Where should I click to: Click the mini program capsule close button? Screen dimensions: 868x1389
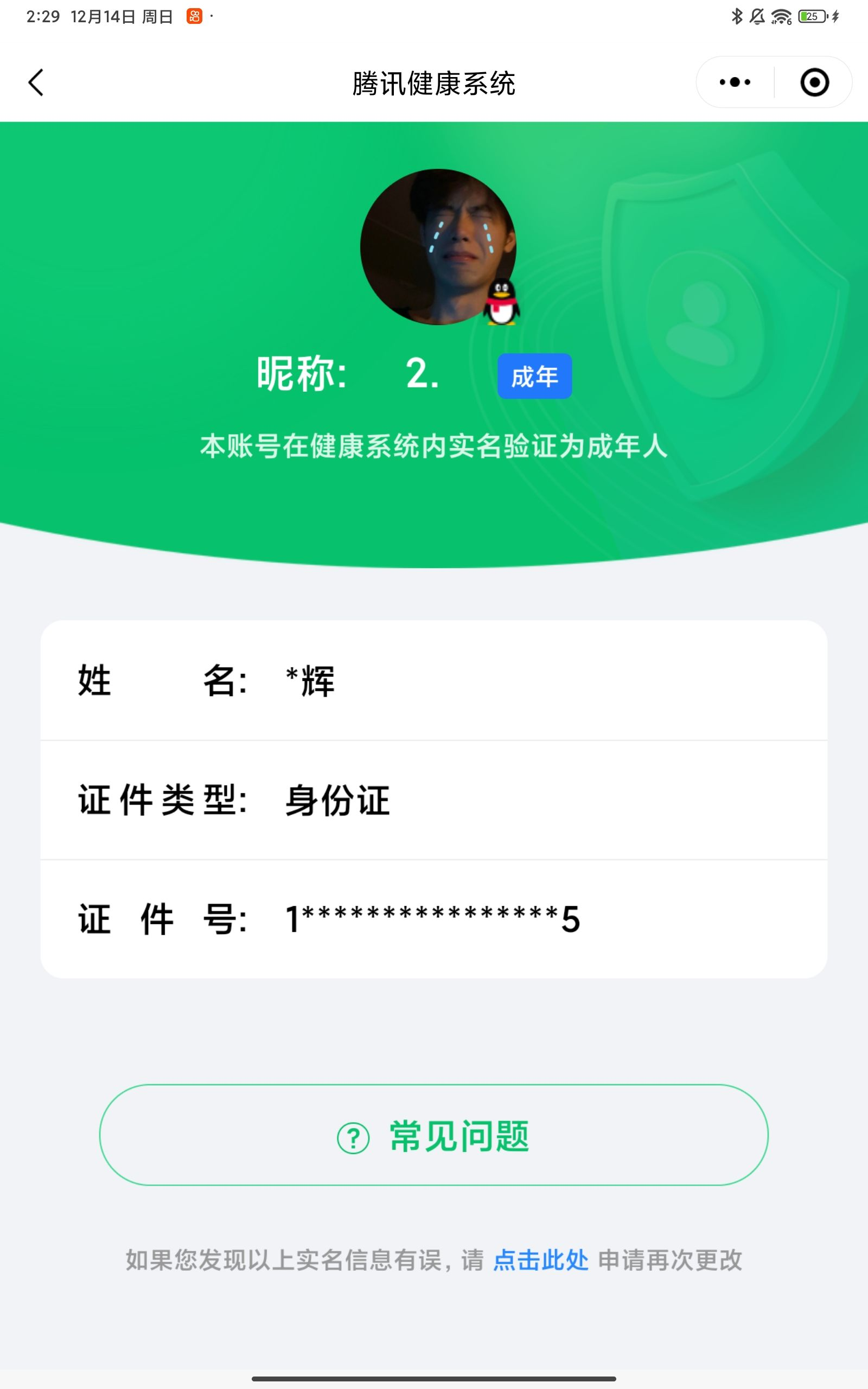[815, 82]
